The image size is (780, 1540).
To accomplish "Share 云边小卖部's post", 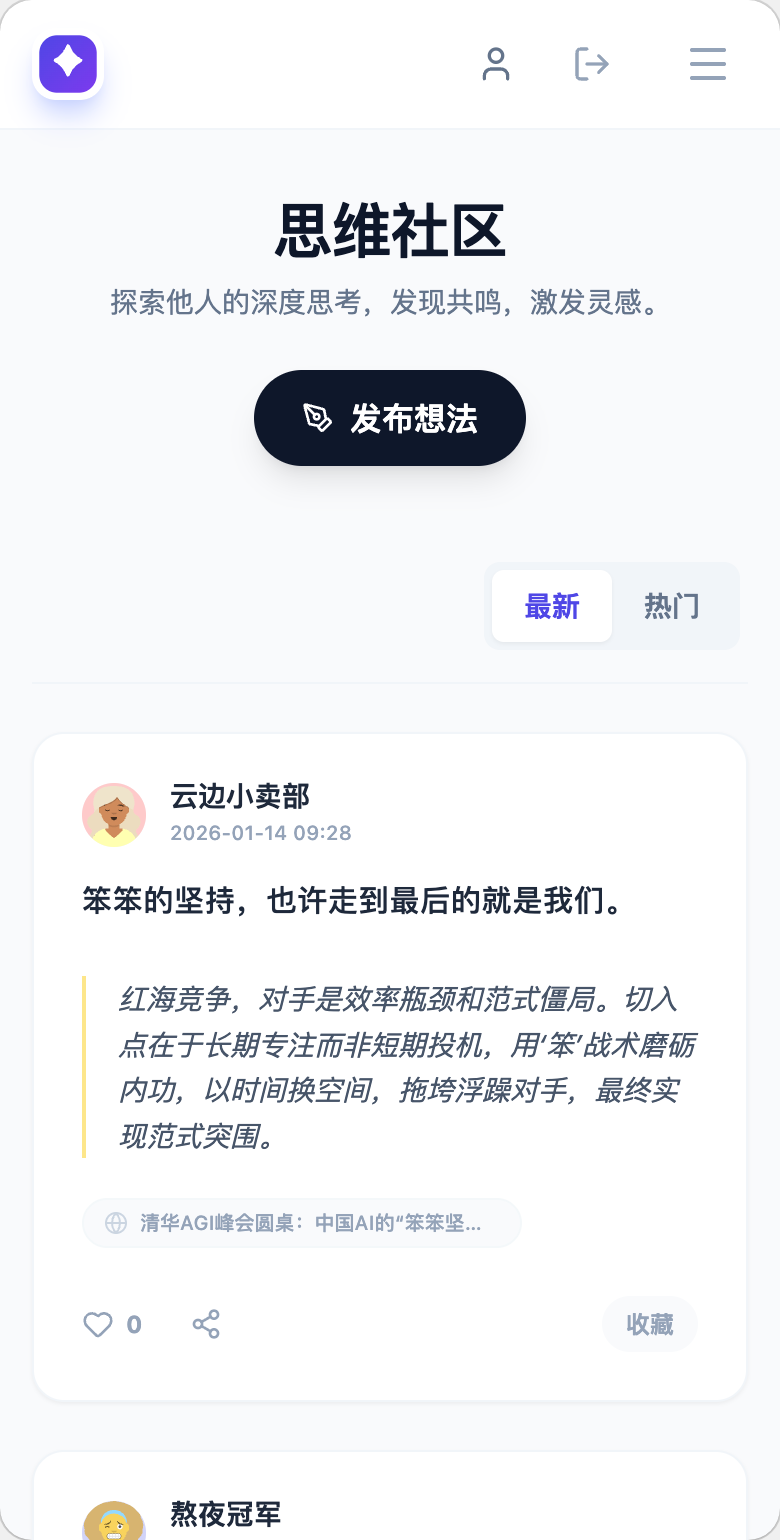I will click(206, 1325).
